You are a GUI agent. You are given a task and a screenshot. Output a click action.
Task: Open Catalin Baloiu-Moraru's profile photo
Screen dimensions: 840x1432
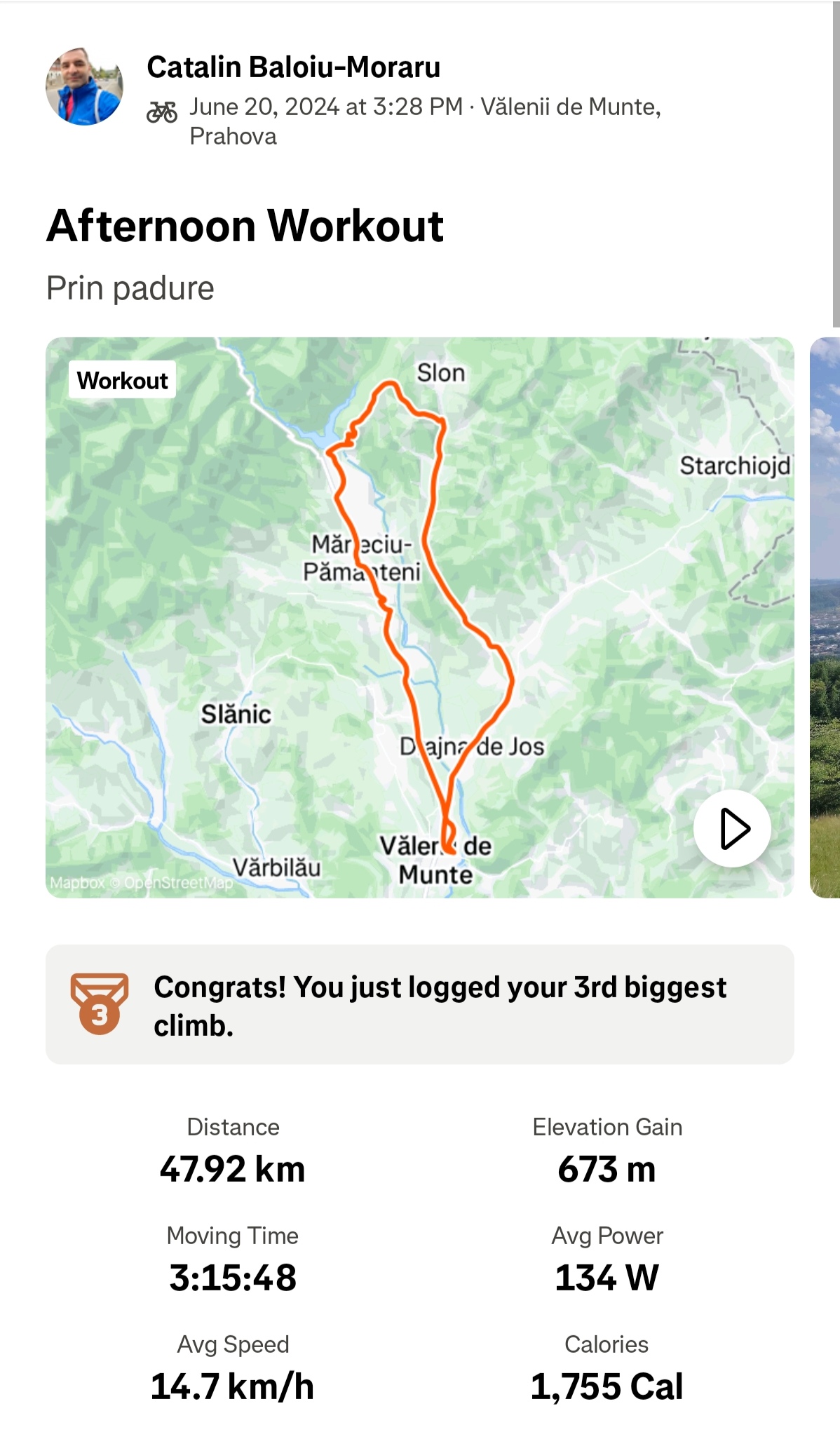(x=84, y=87)
